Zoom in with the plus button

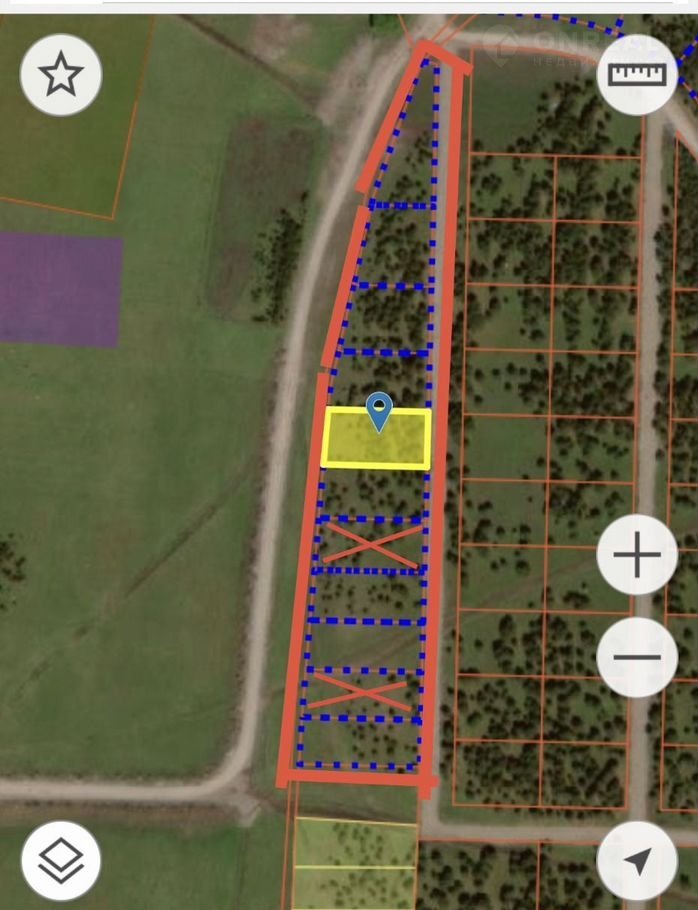coord(637,555)
